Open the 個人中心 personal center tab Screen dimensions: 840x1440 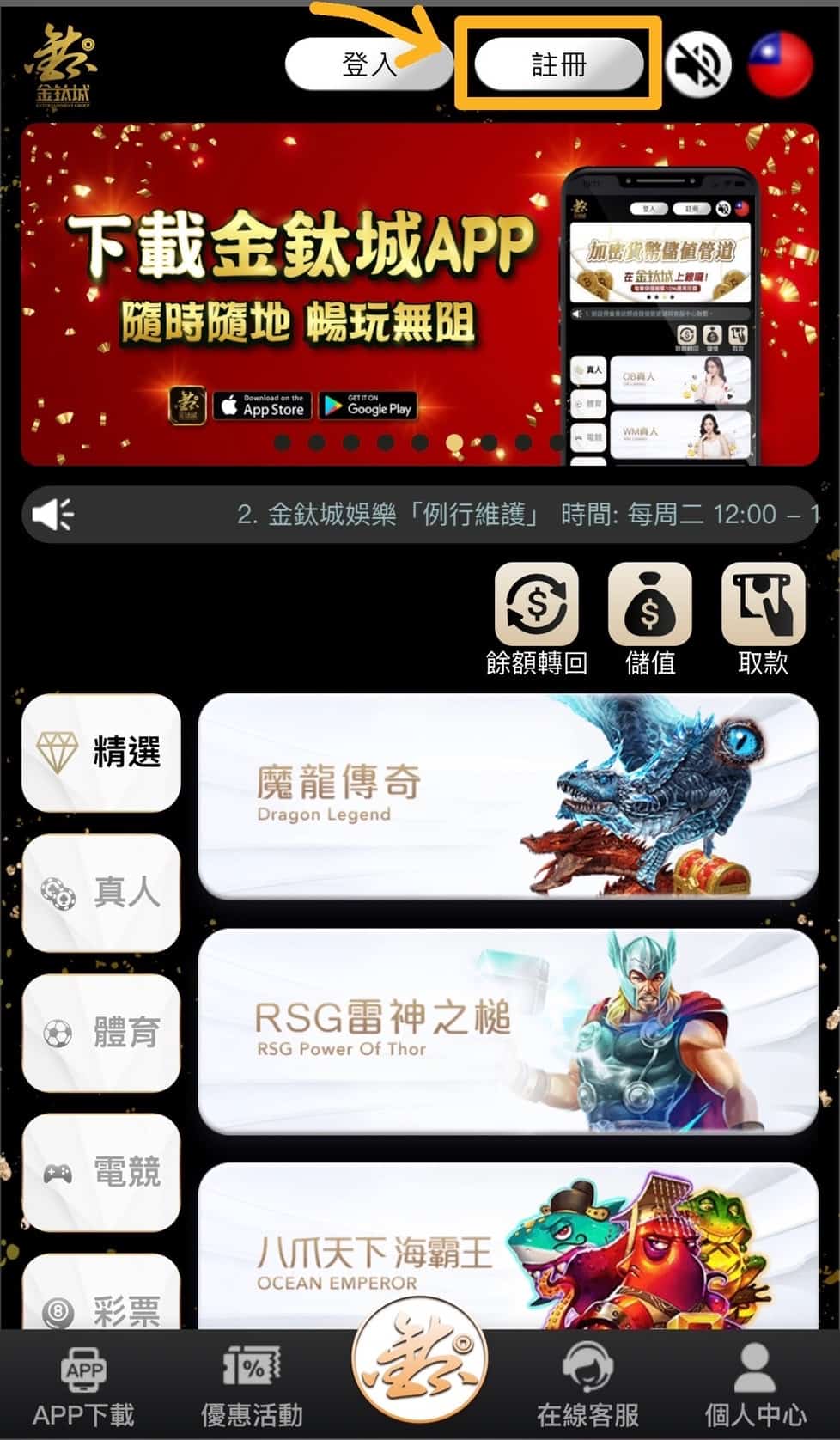(755, 1386)
